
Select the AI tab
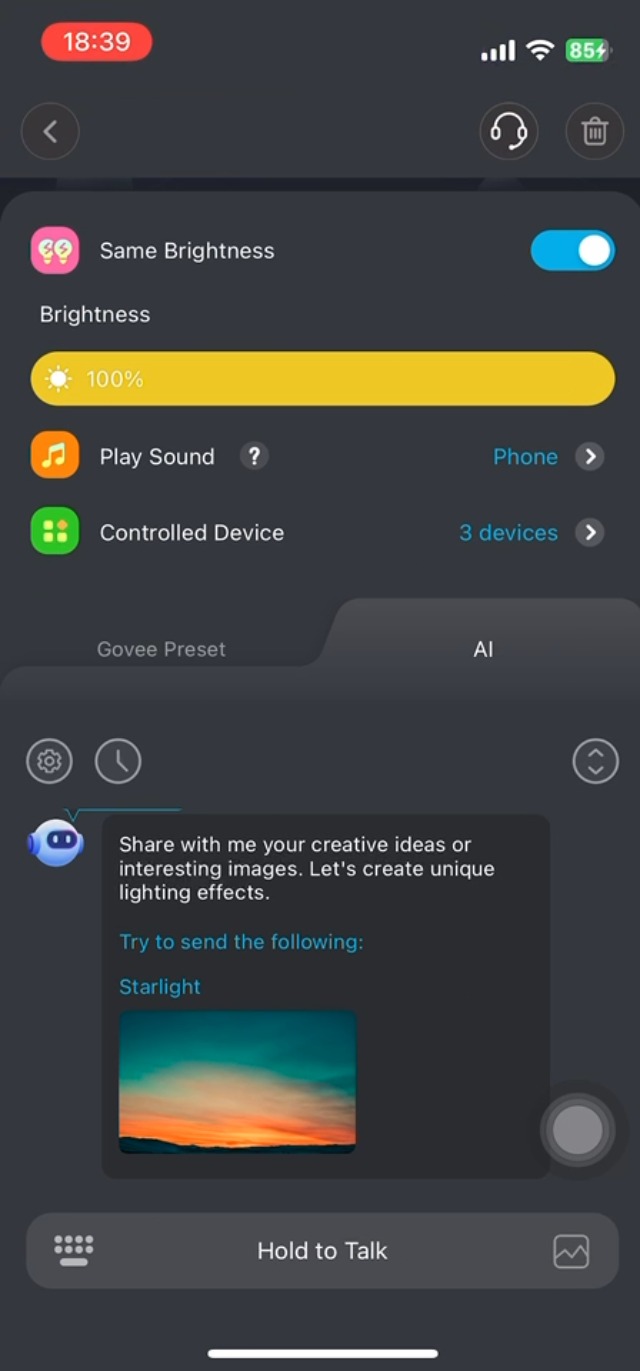coord(483,649)
